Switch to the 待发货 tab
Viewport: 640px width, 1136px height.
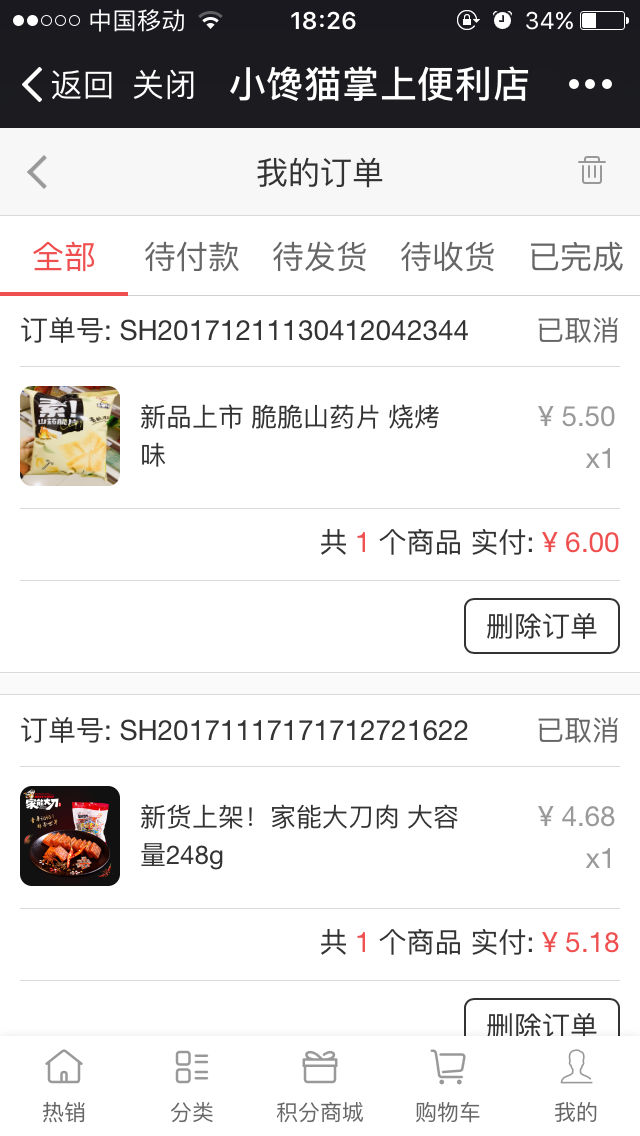point(320,257)
